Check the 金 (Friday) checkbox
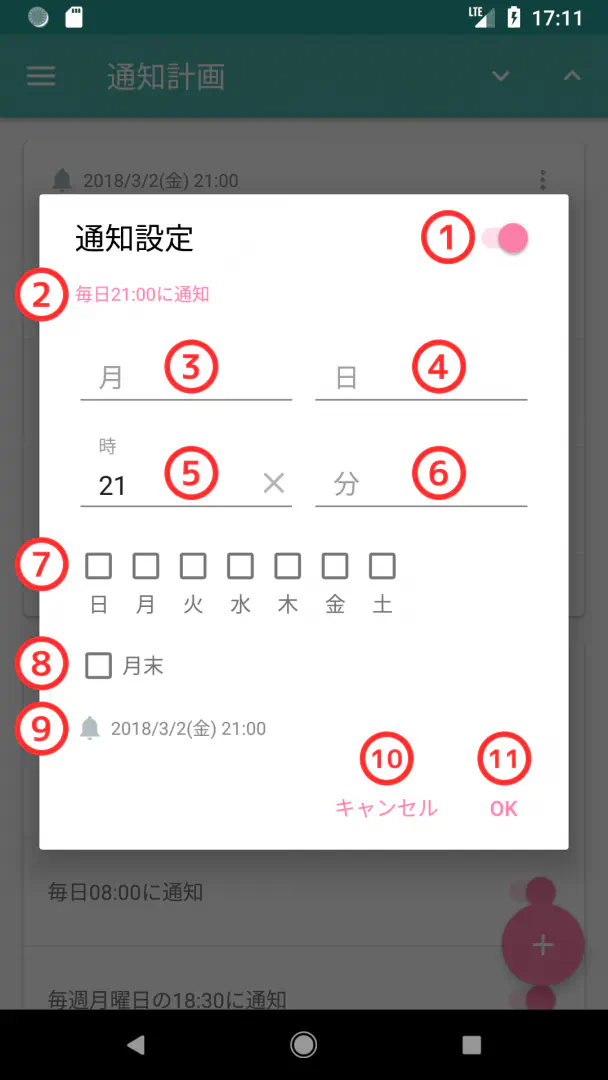Image resolution: width=608 pixels, height=1080 pixels. point(335,567)
